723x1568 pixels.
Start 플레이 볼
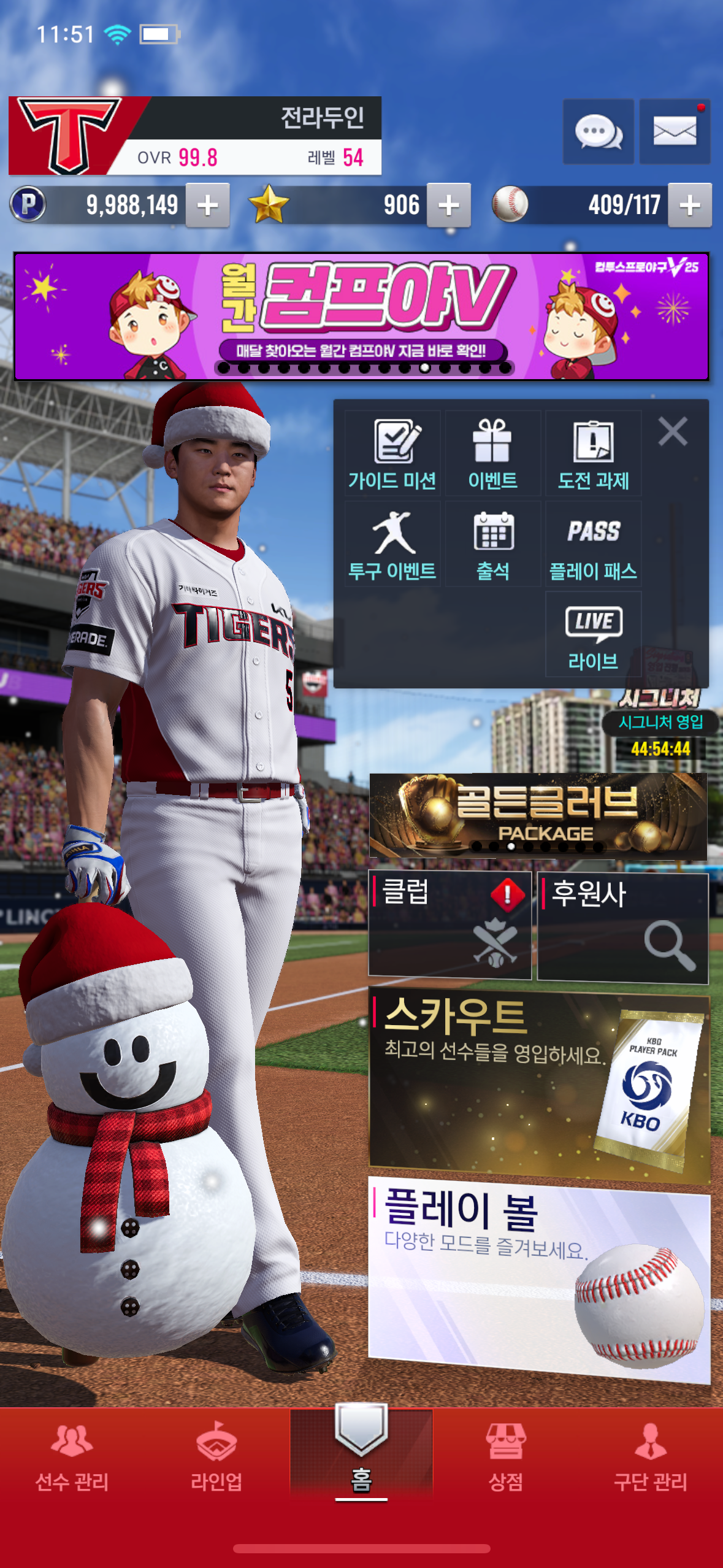(538, 1279)
